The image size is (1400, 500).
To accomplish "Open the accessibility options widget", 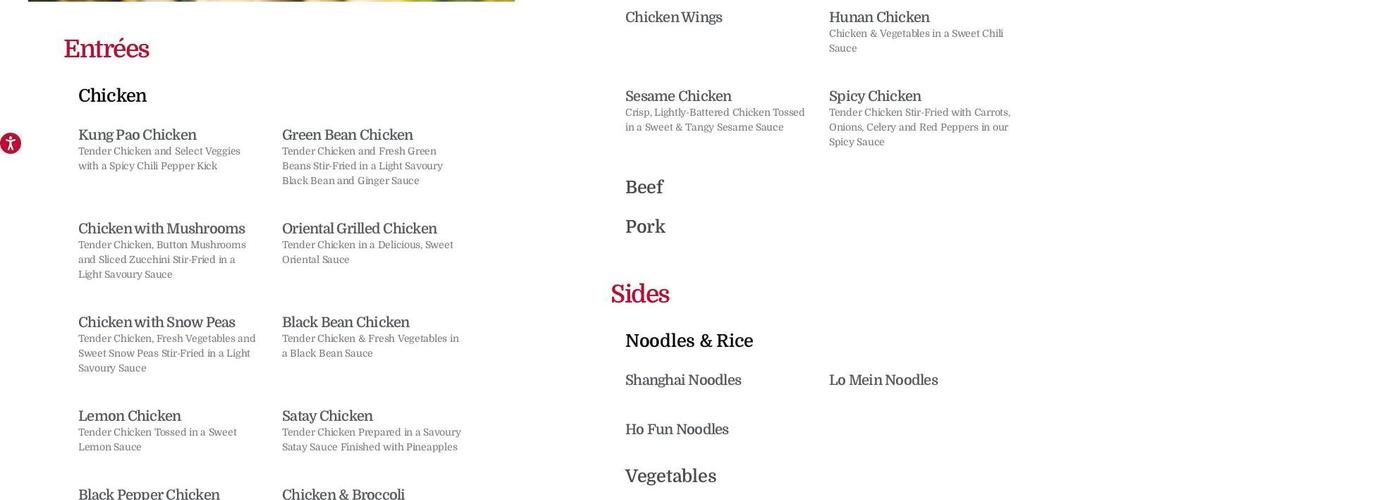I will 10,143.
